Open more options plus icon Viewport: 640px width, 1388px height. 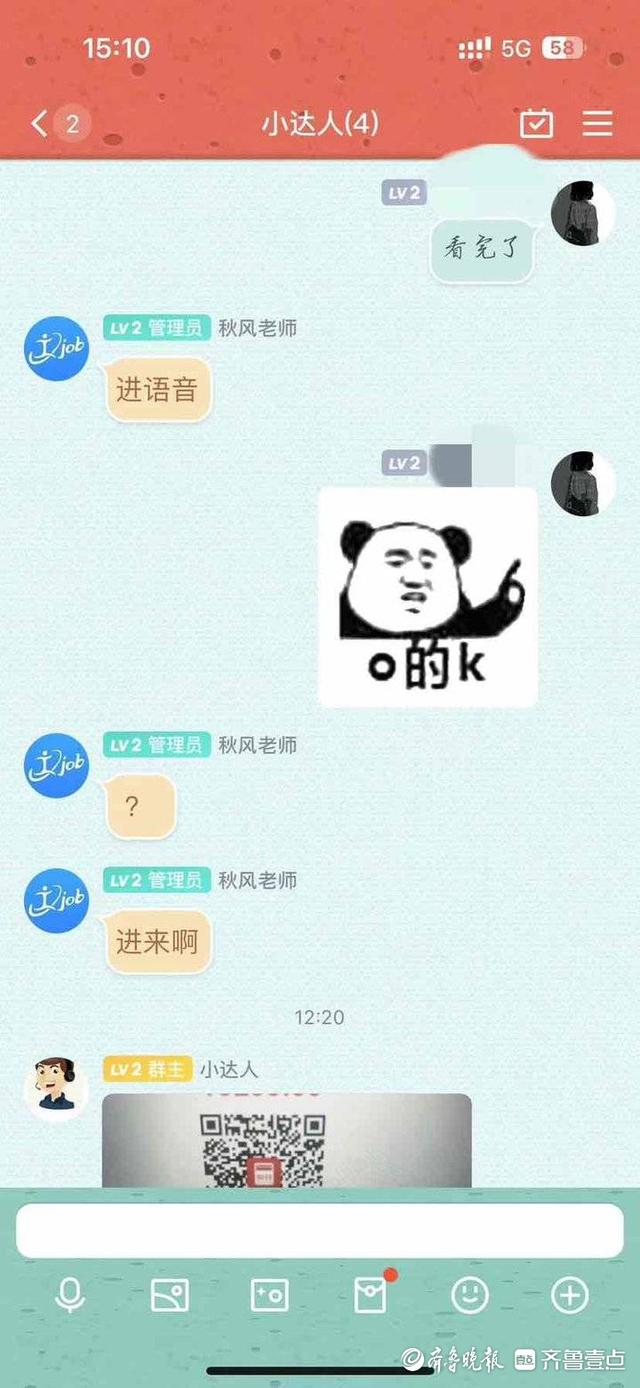tap(569, 1296)
